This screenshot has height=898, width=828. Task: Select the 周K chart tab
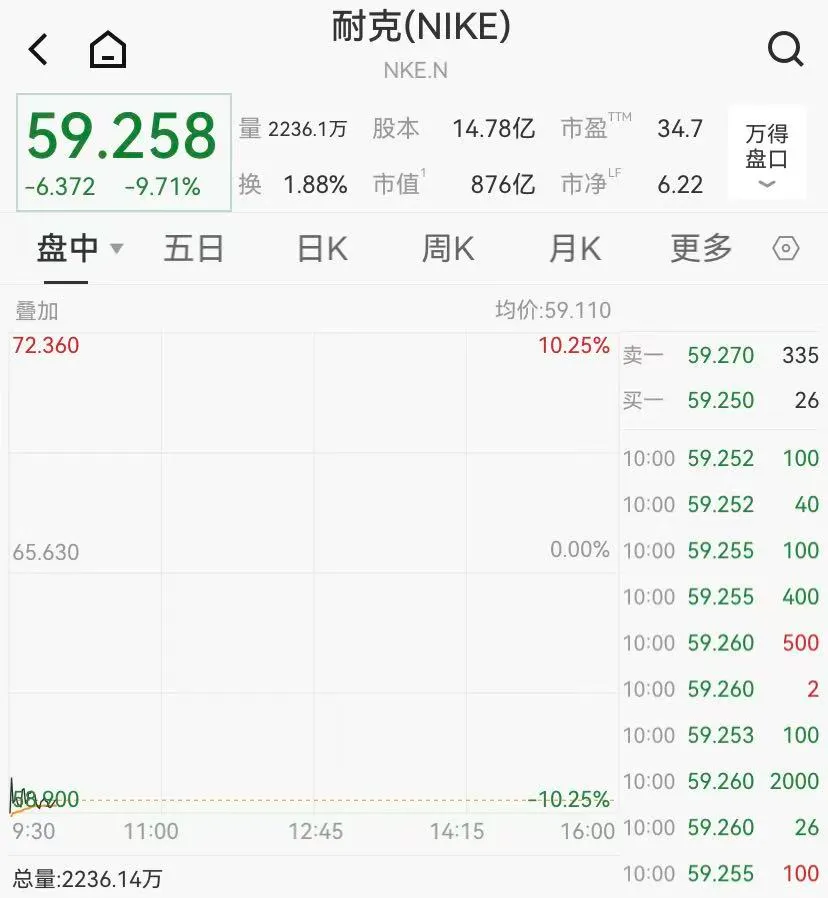point(447,248)
